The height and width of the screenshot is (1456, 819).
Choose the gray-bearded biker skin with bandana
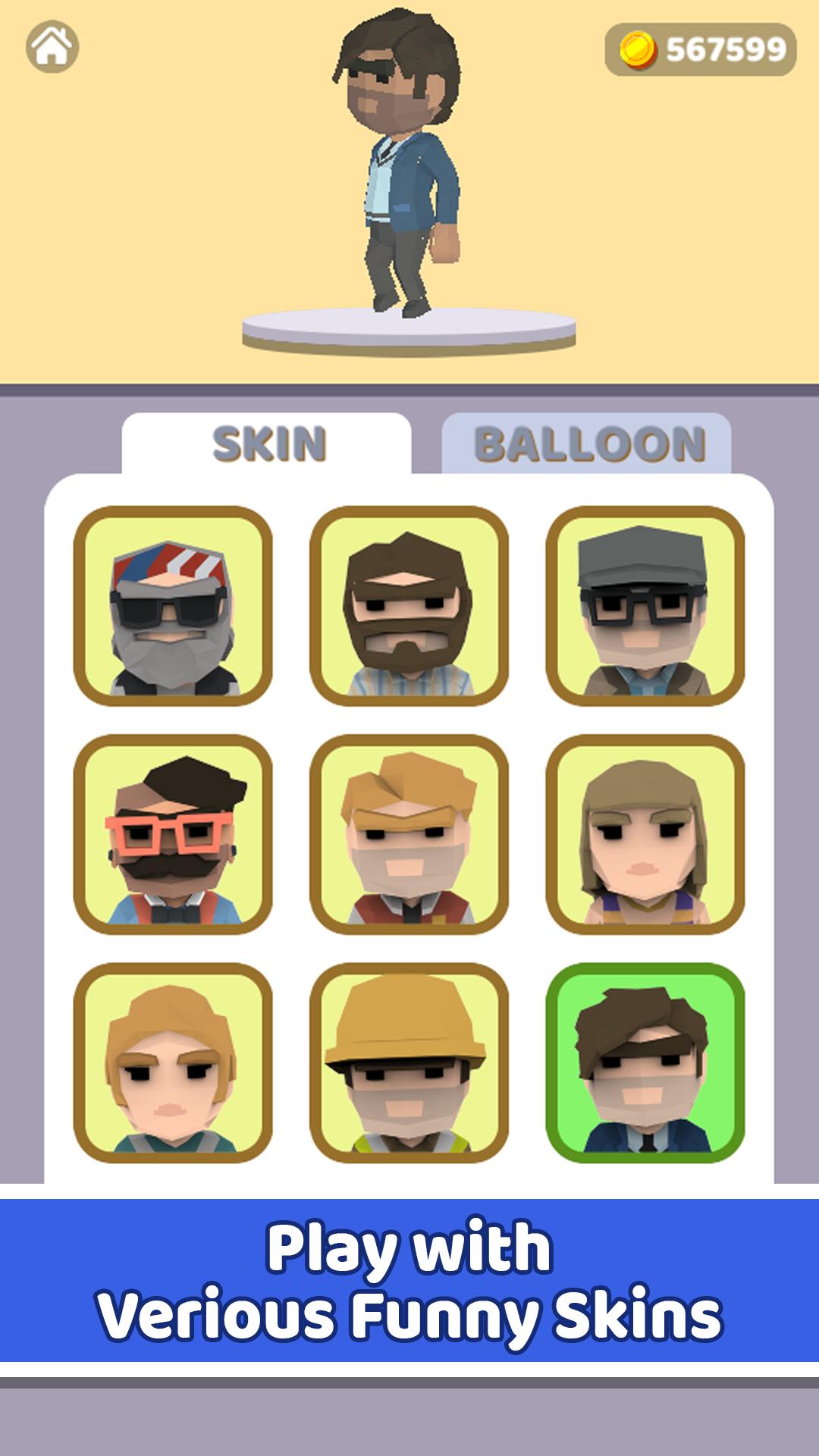173,606
